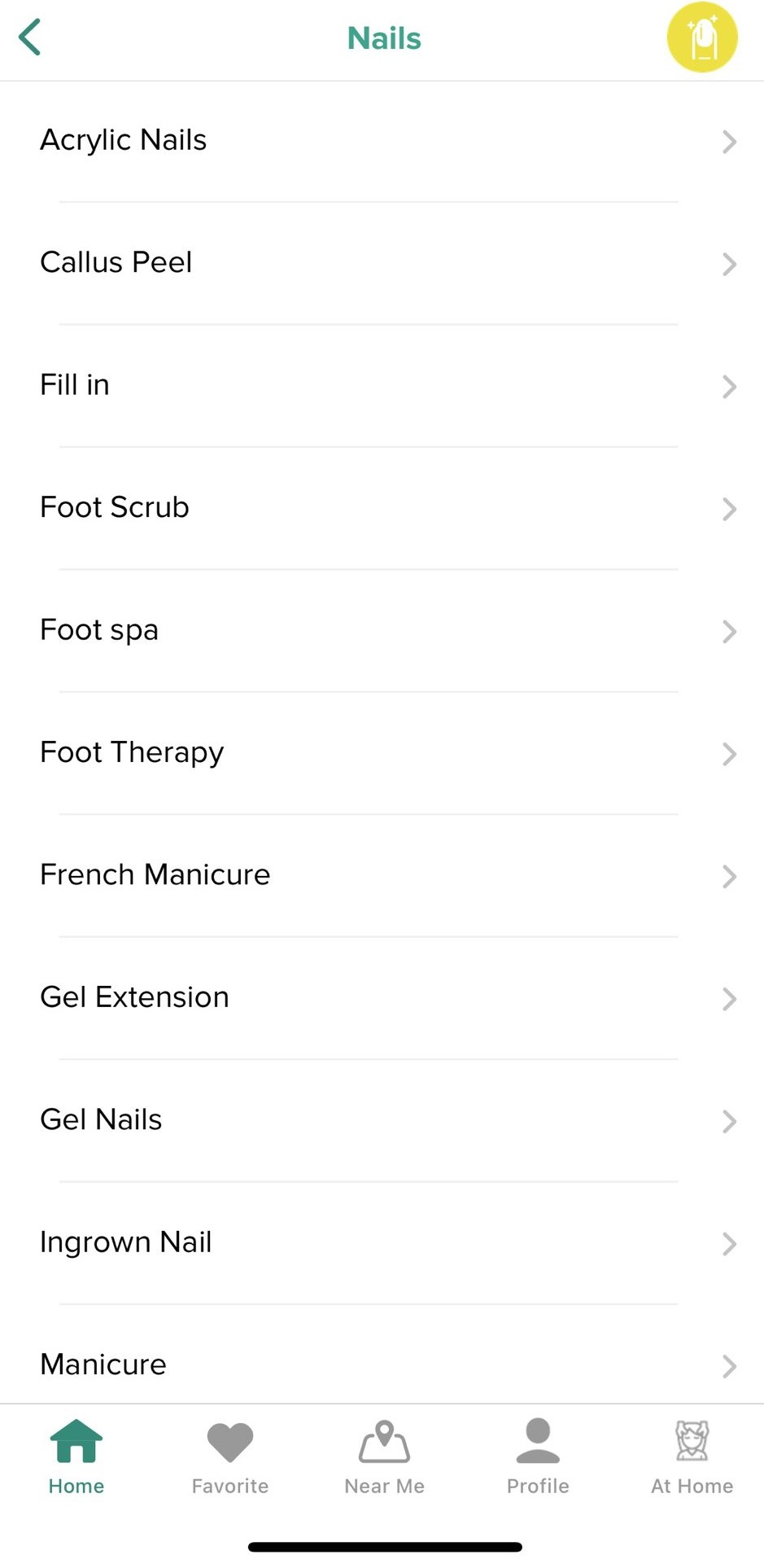Open the Near Me tab
The height and width of the screenshot is (1568, 764).
tap(384, 1456)
